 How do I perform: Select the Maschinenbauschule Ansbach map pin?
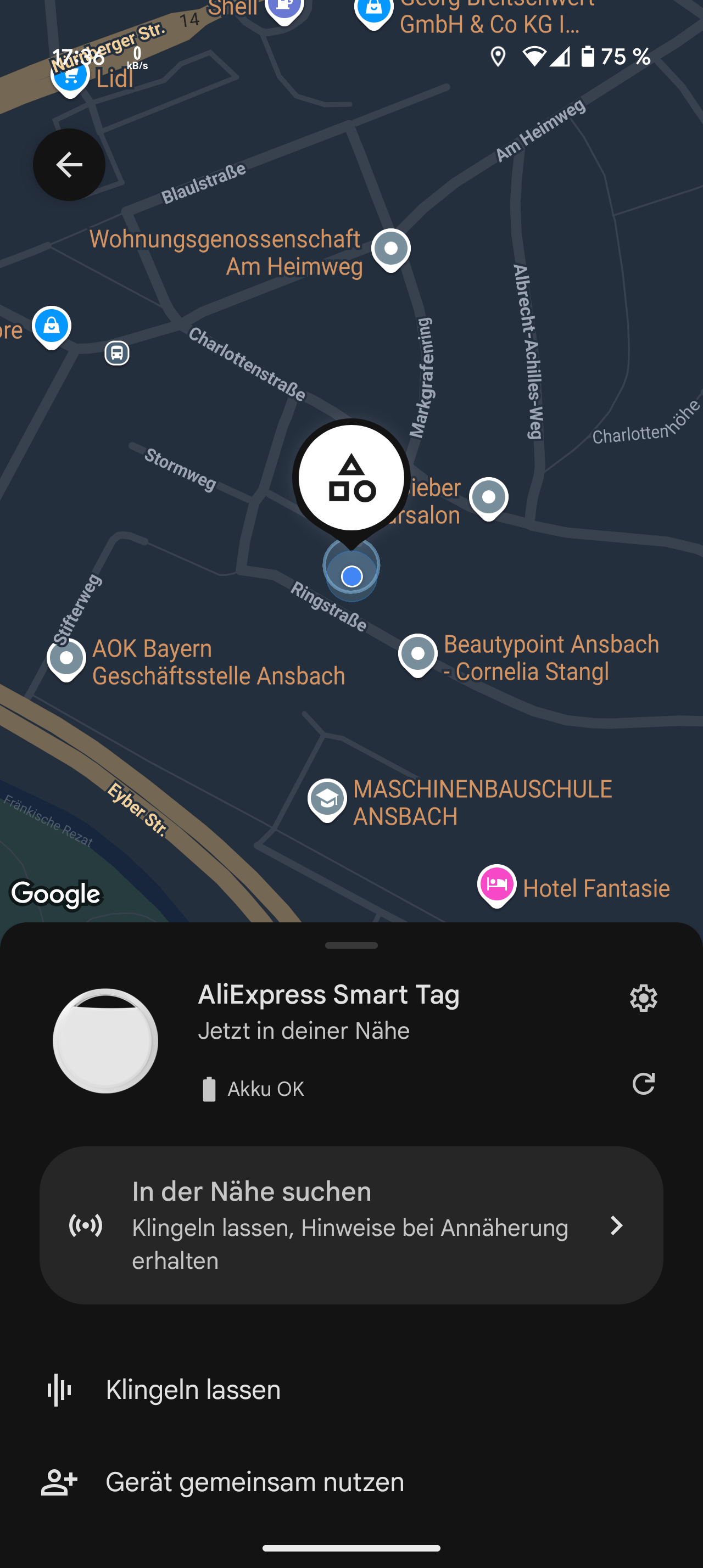click(x=327, y=800)
